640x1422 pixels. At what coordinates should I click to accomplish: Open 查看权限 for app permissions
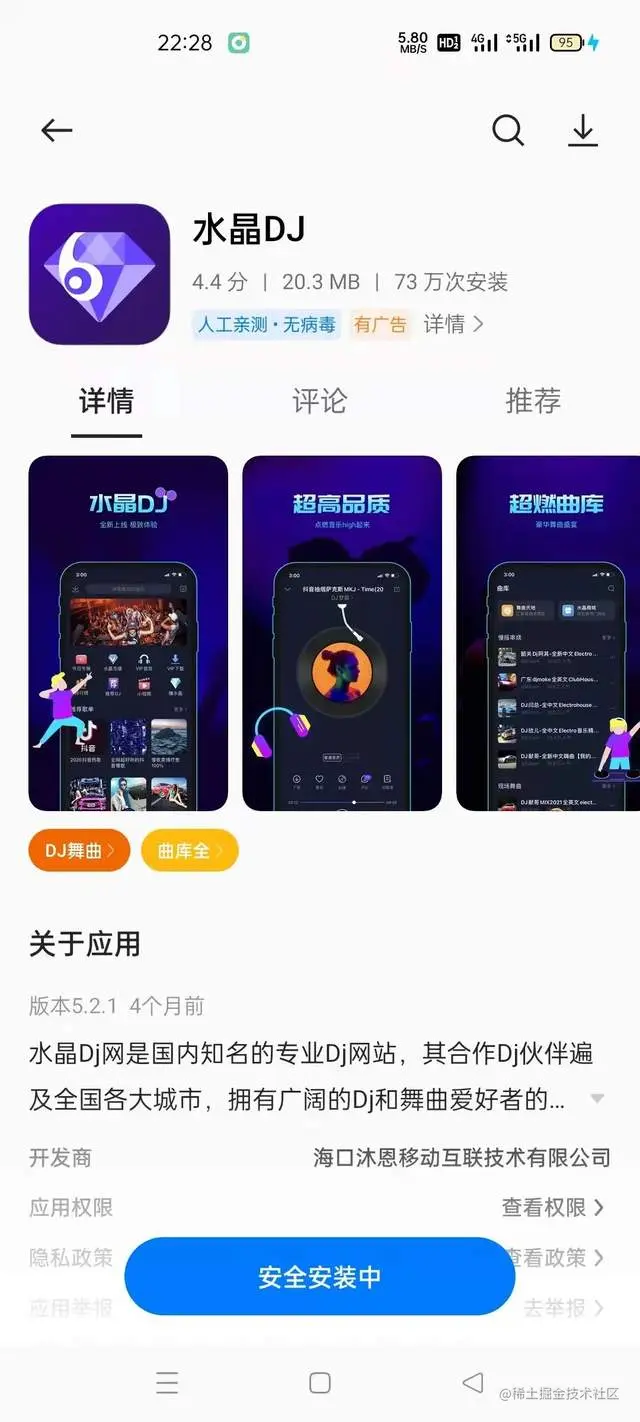click(553, 1207)
